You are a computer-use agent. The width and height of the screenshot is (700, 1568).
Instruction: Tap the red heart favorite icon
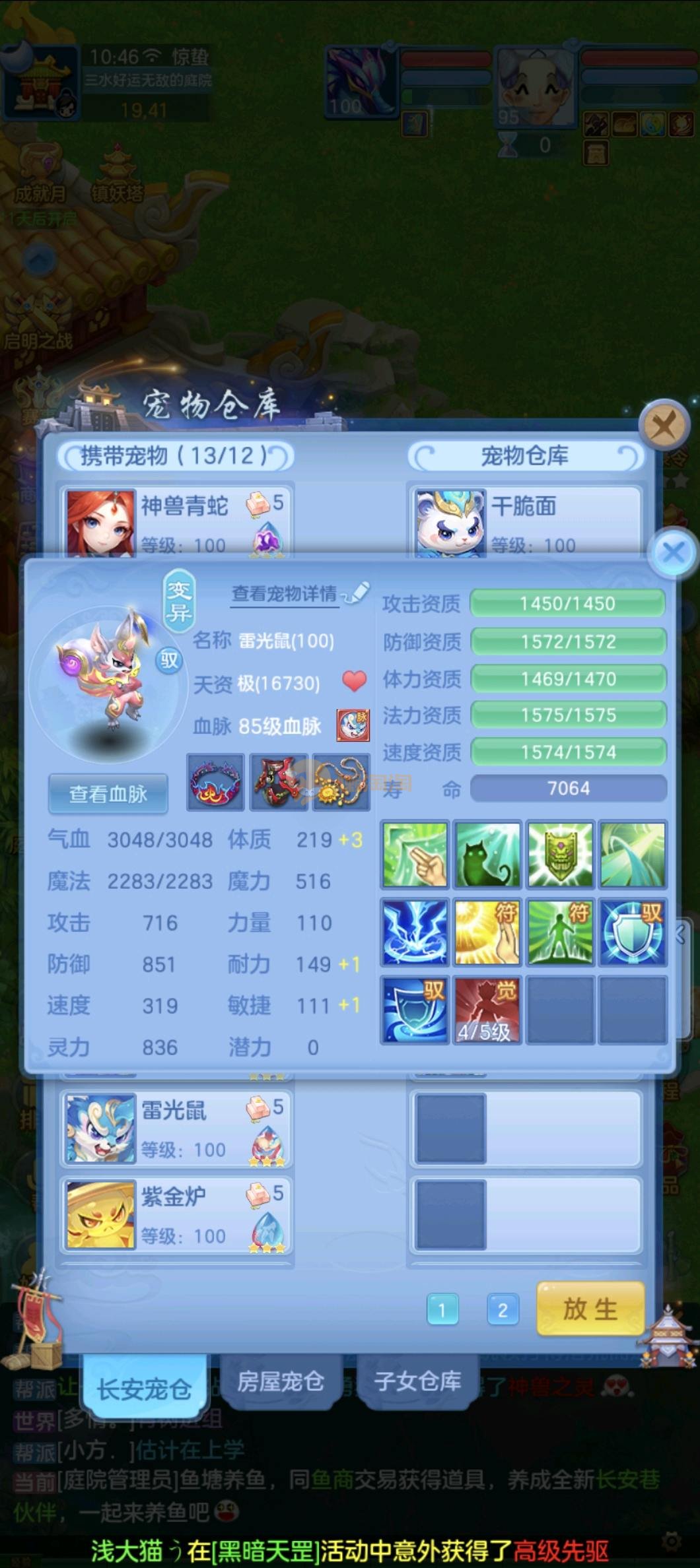pyautogui.click(x=355, y=682)
